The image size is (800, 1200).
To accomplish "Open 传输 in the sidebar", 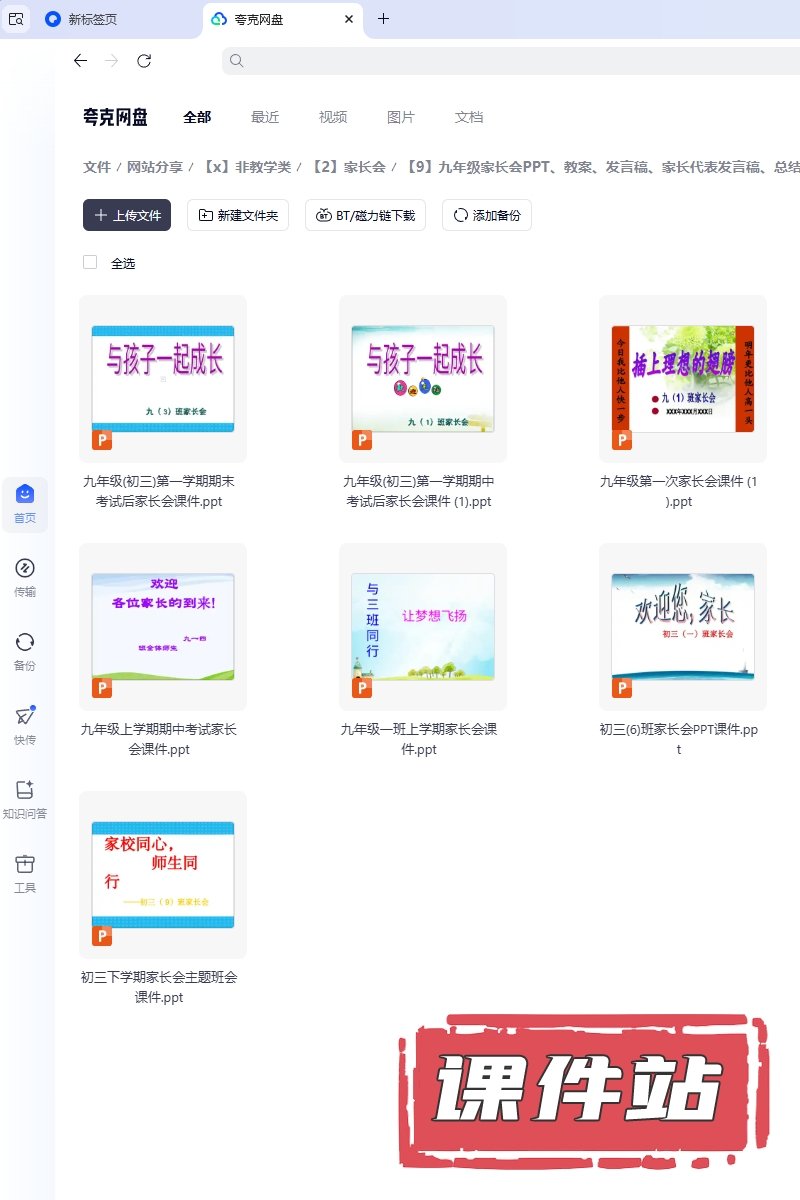I will [x=25, y=577].
